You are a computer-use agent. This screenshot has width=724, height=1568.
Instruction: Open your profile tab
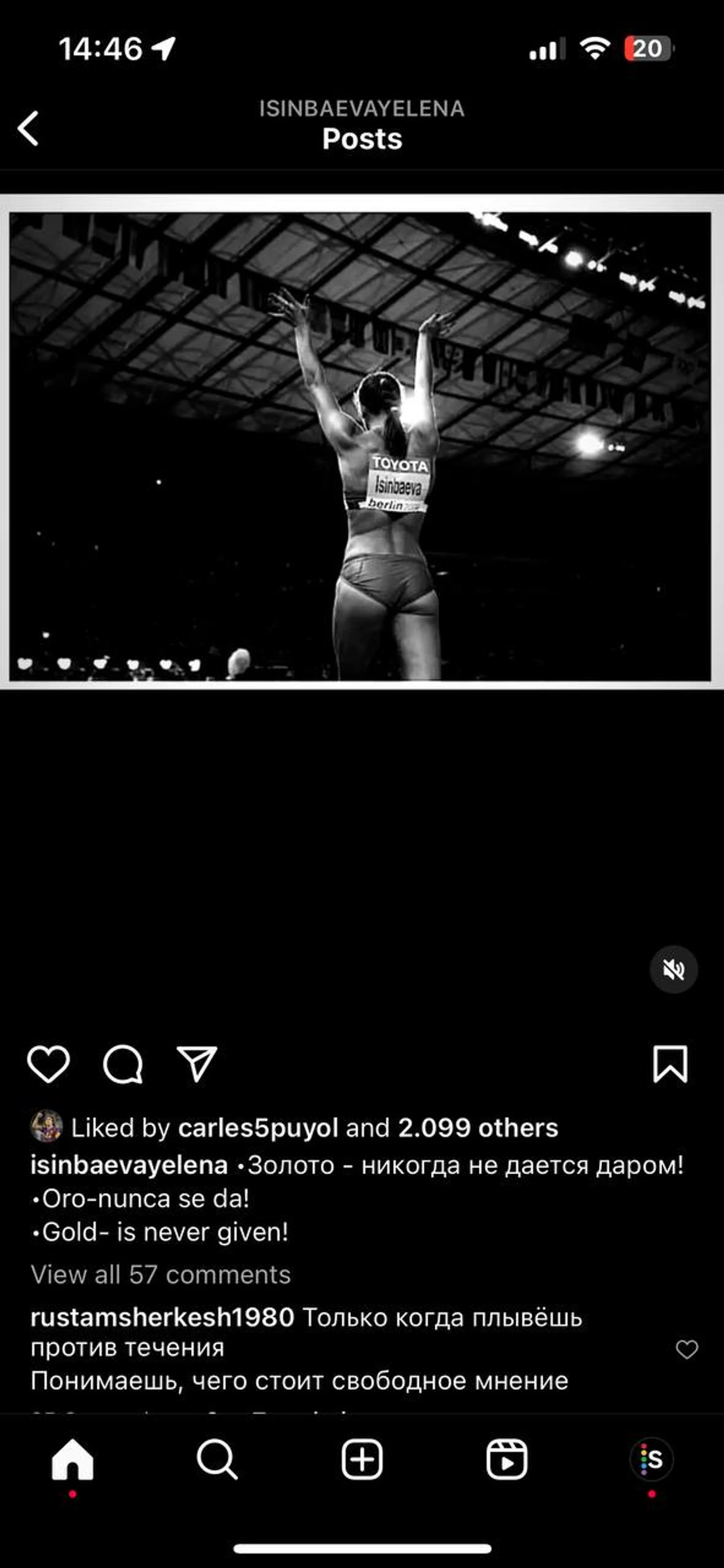tap(652, 1459)
